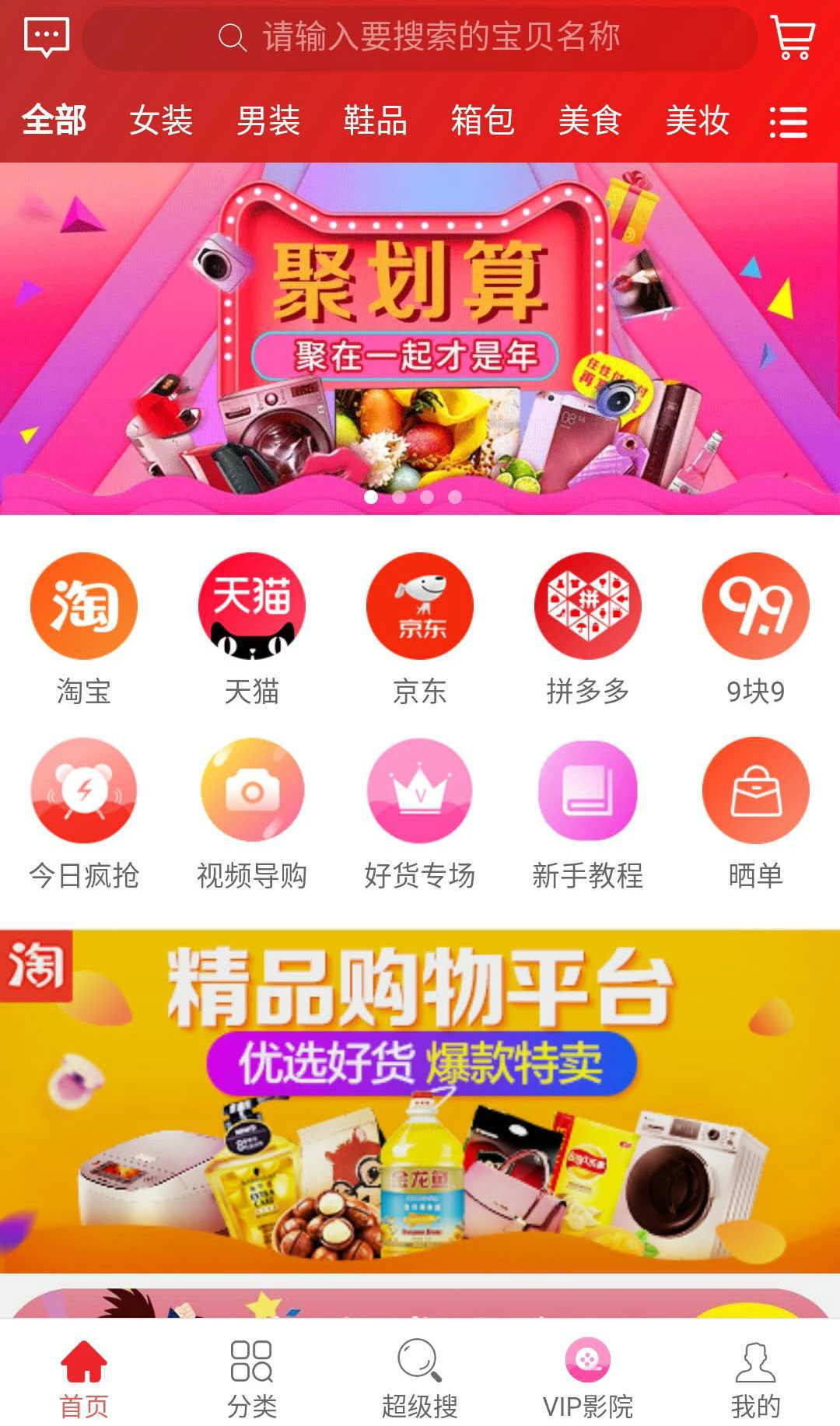Viewport: 840px width, 1426px height.
Task: Select the 美食 category tab
Action: pos(590,121)
